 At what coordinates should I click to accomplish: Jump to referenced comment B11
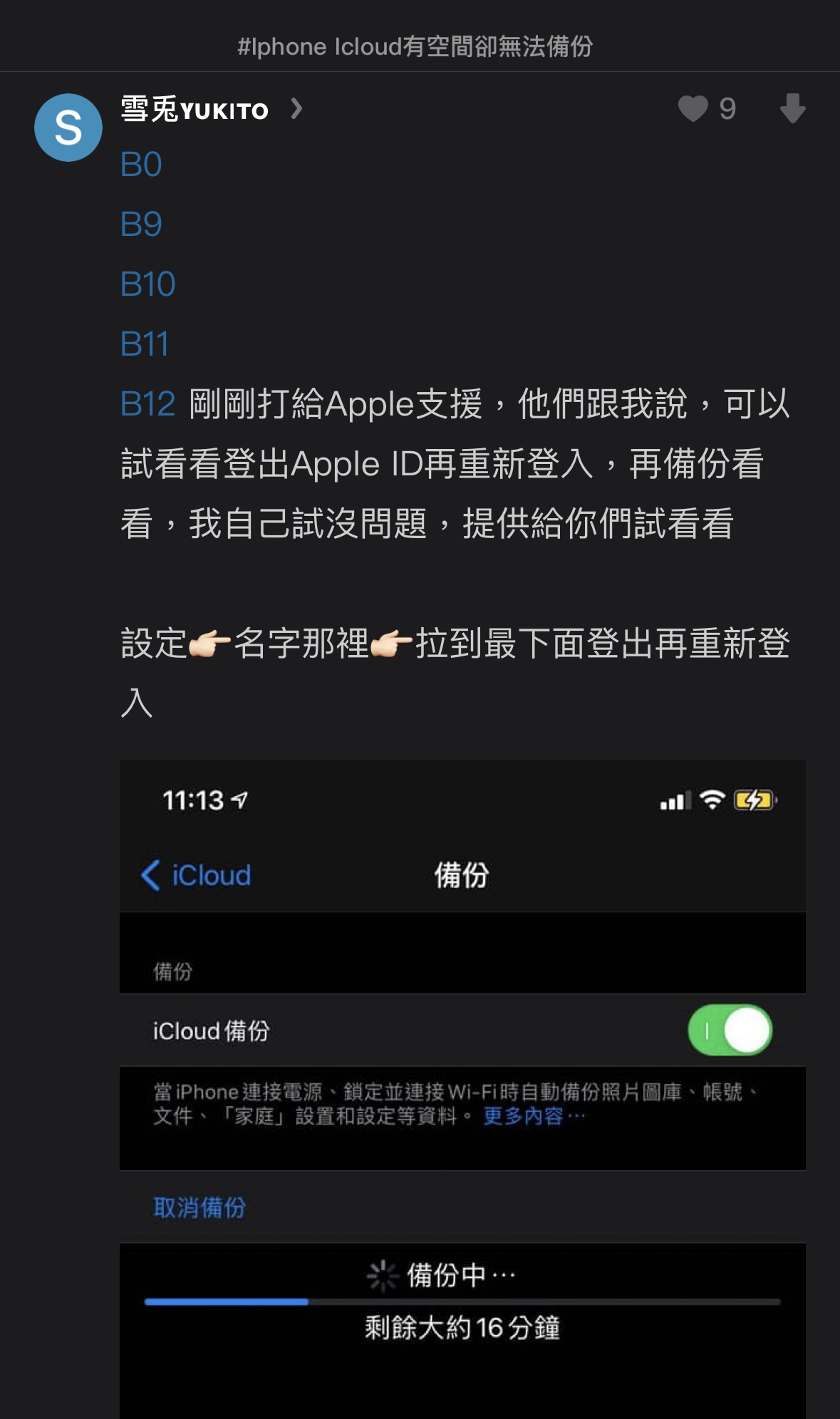144,345
